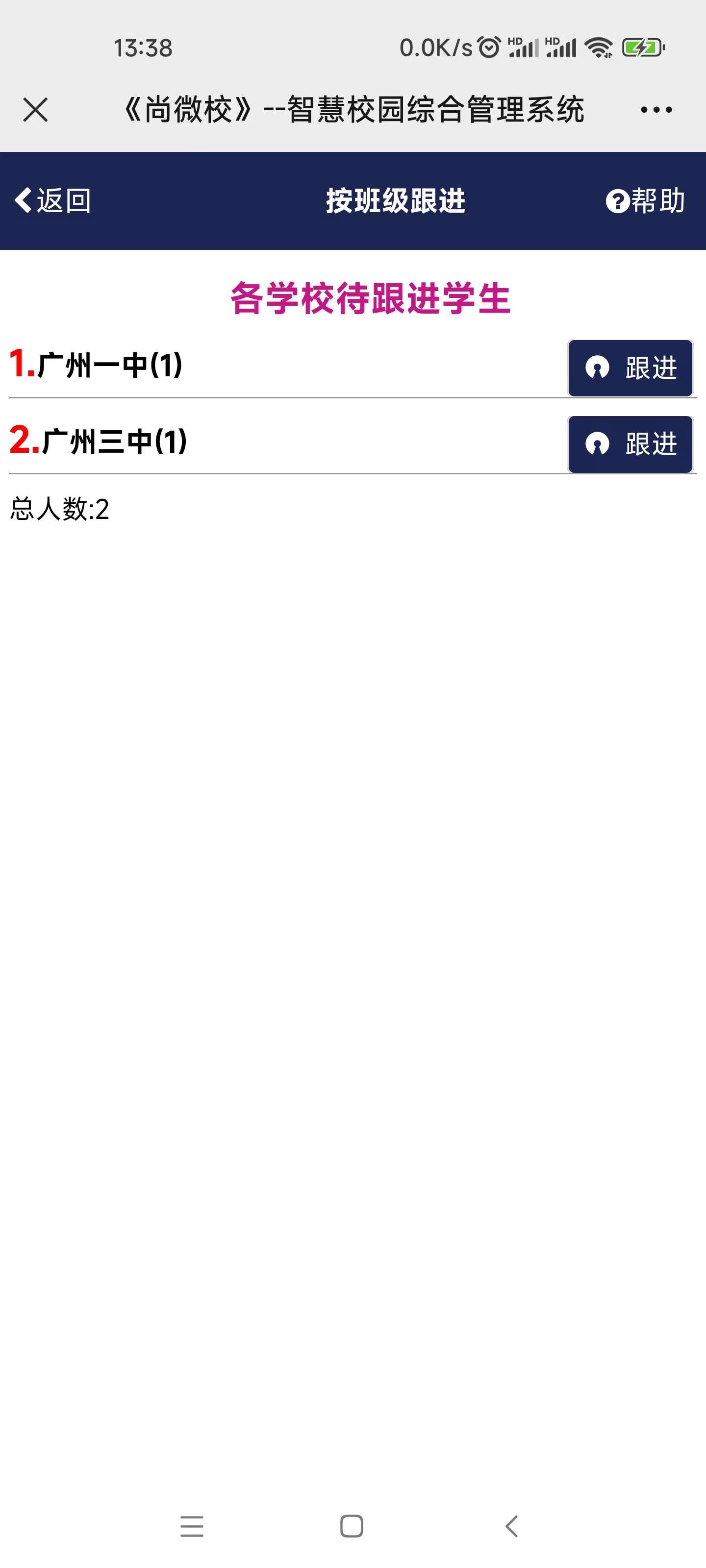Screen dimensions: 706x1568
Task: Tap the system back arrow
Action: pyautogui.click(x=512, y=1526)
